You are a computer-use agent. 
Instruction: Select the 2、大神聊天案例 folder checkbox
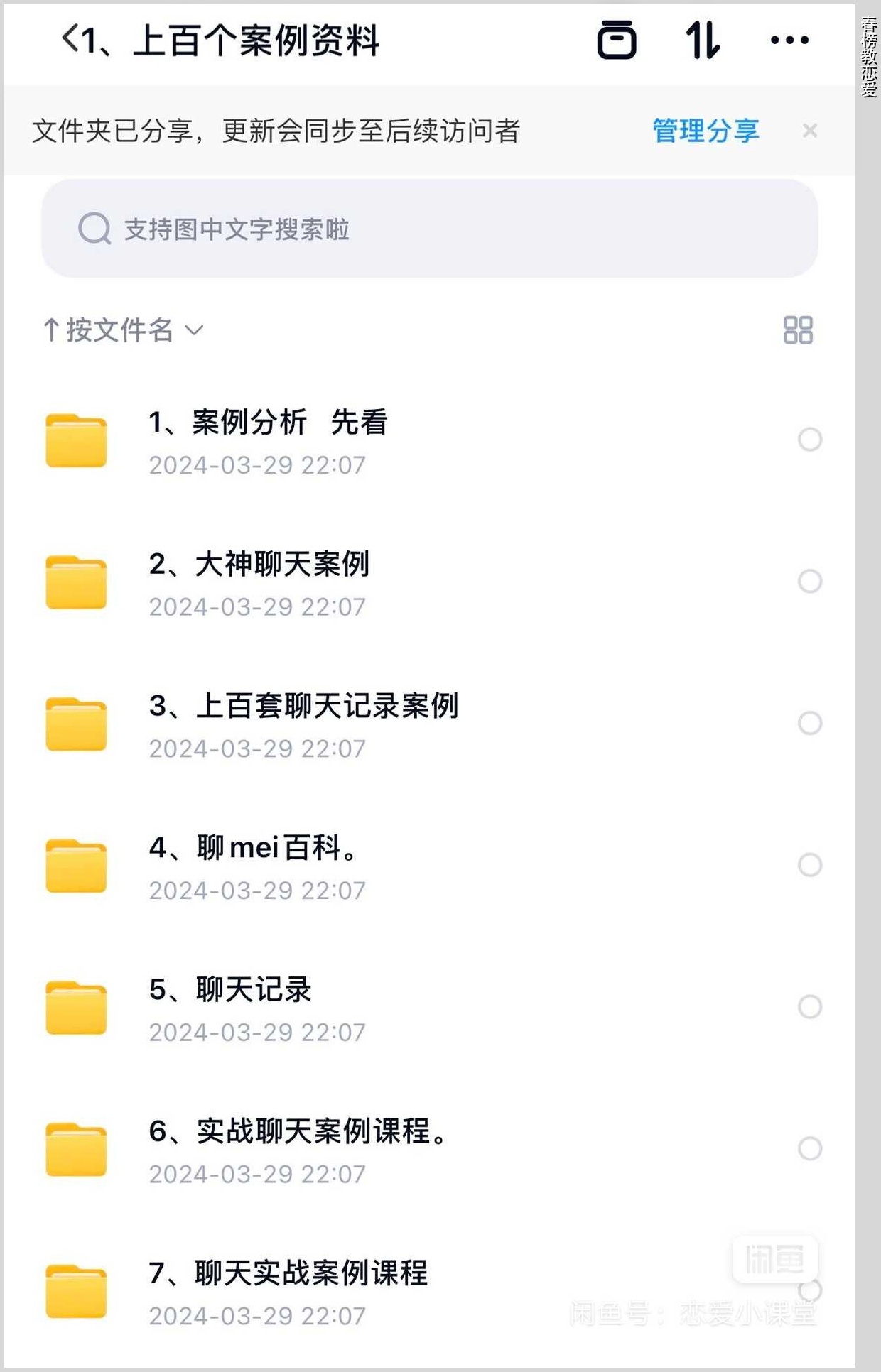(810, 582)
